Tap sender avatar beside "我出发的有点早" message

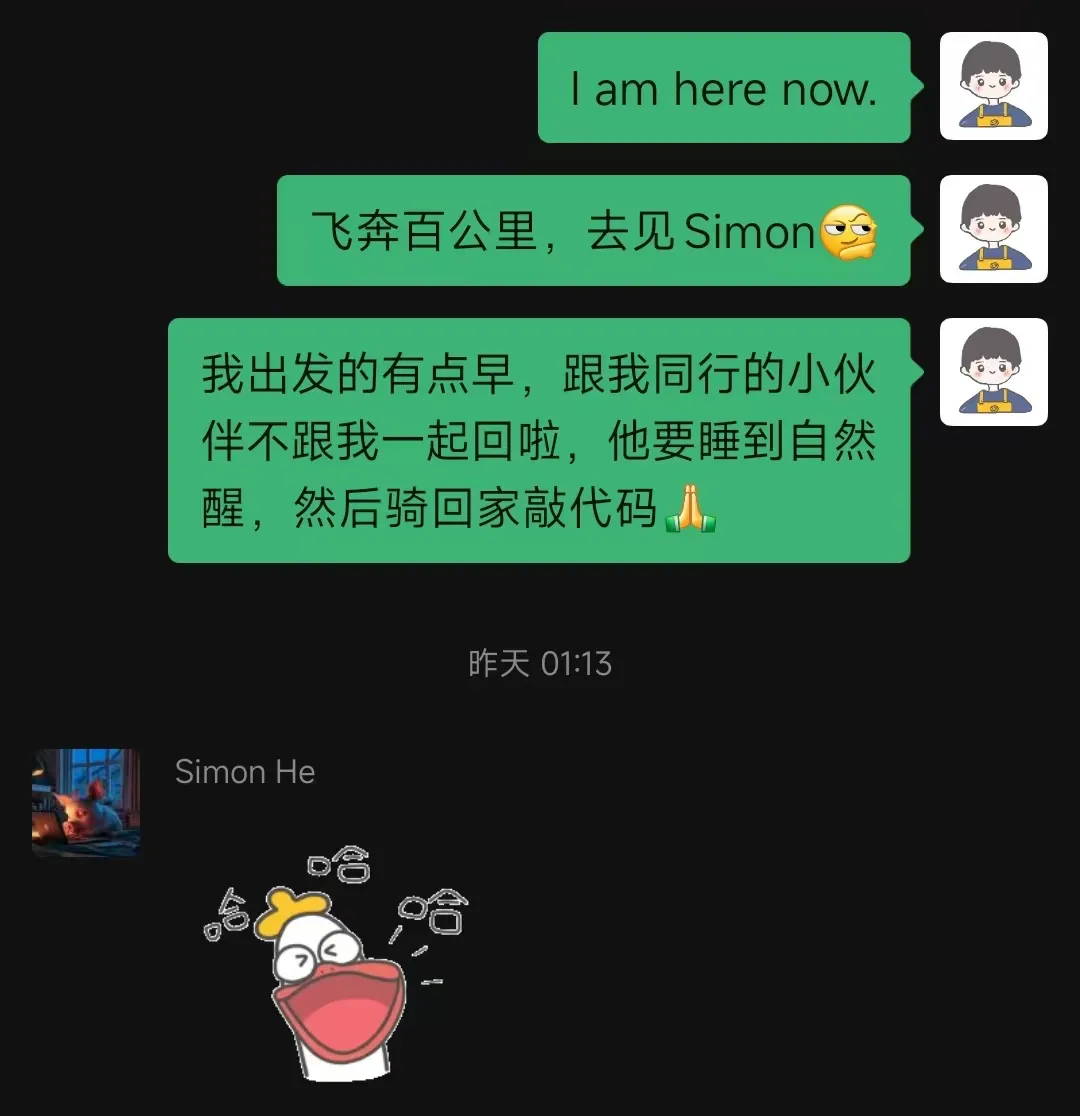tap(993, 372)
